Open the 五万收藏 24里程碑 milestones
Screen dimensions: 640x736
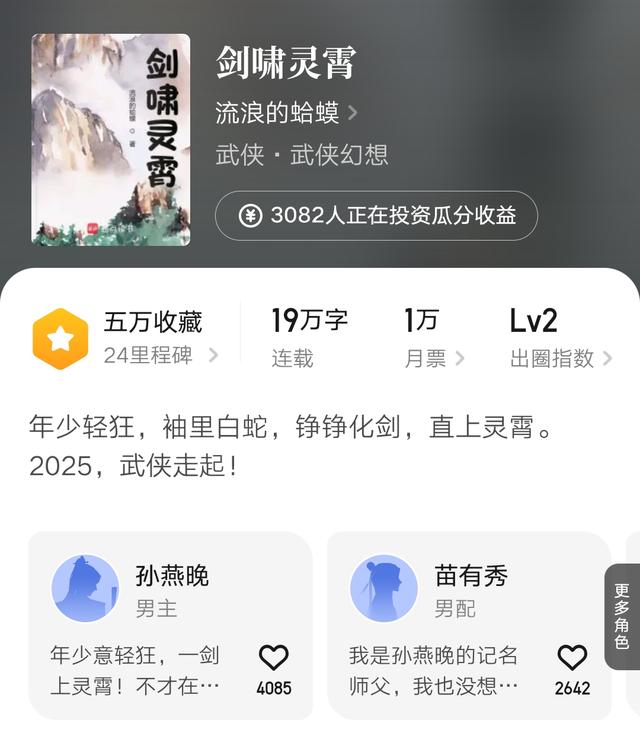point(125,338)
